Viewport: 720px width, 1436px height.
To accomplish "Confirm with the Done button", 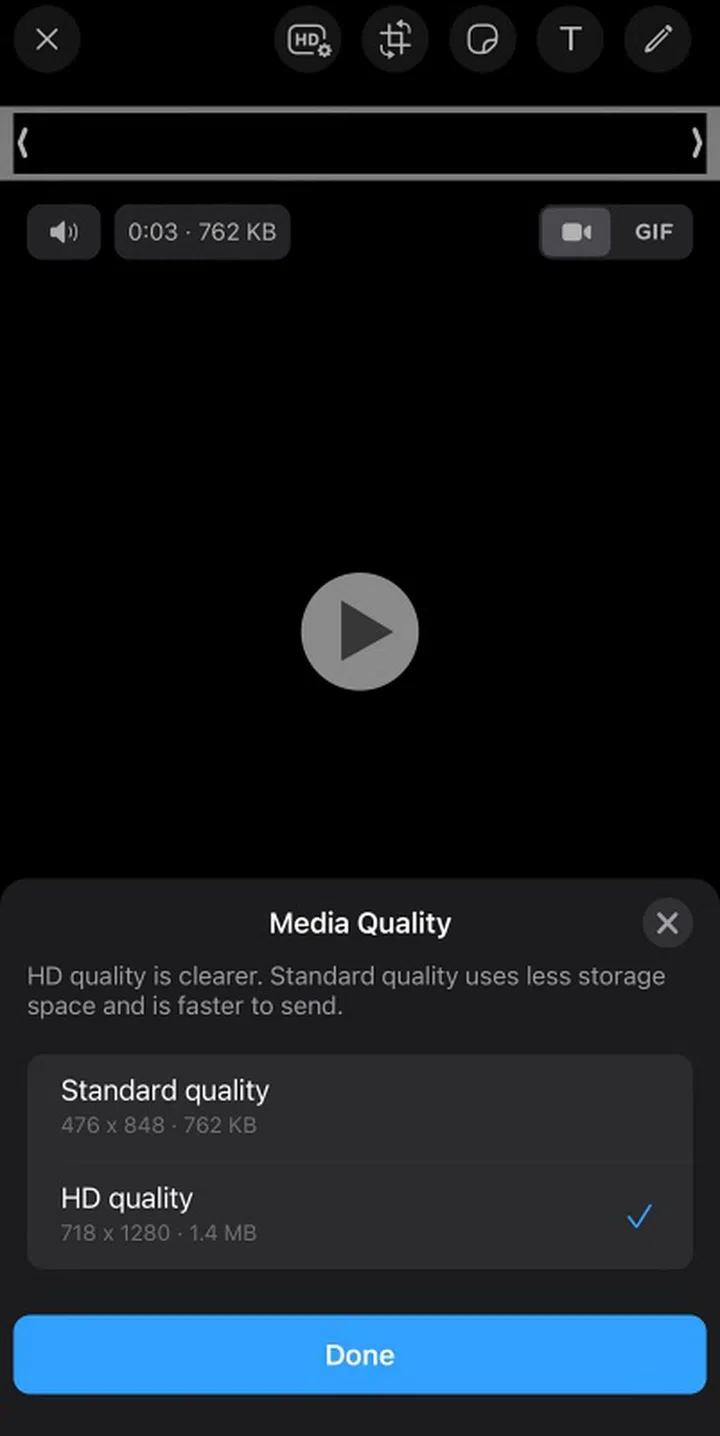I will pyautogui.click(x=360, y=1355).
